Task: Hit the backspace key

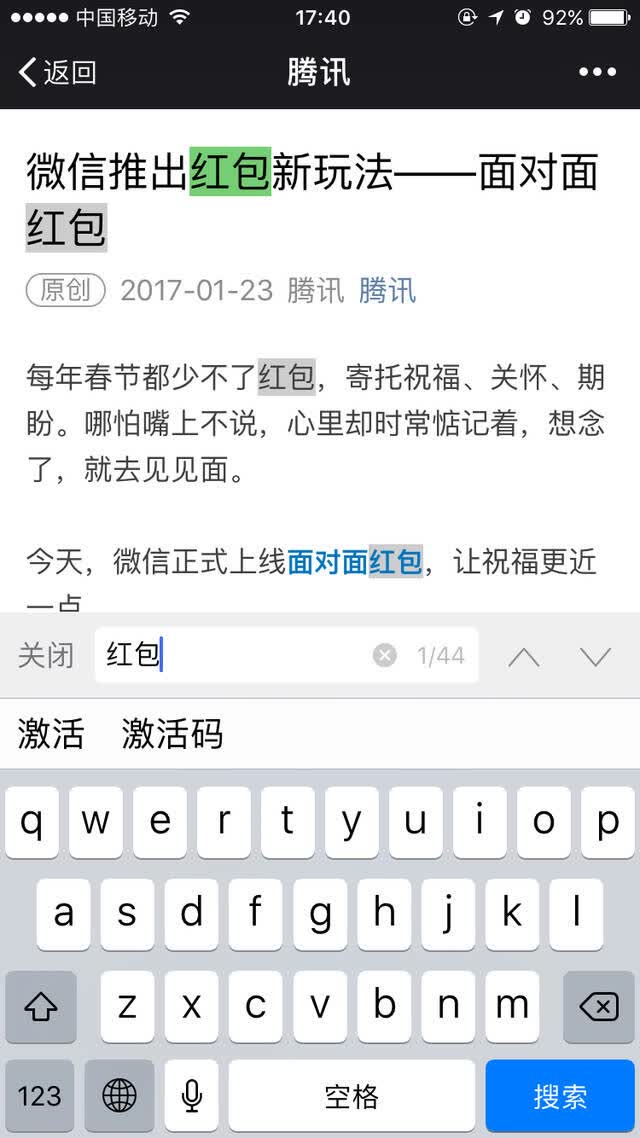Action: point(599,1007)
